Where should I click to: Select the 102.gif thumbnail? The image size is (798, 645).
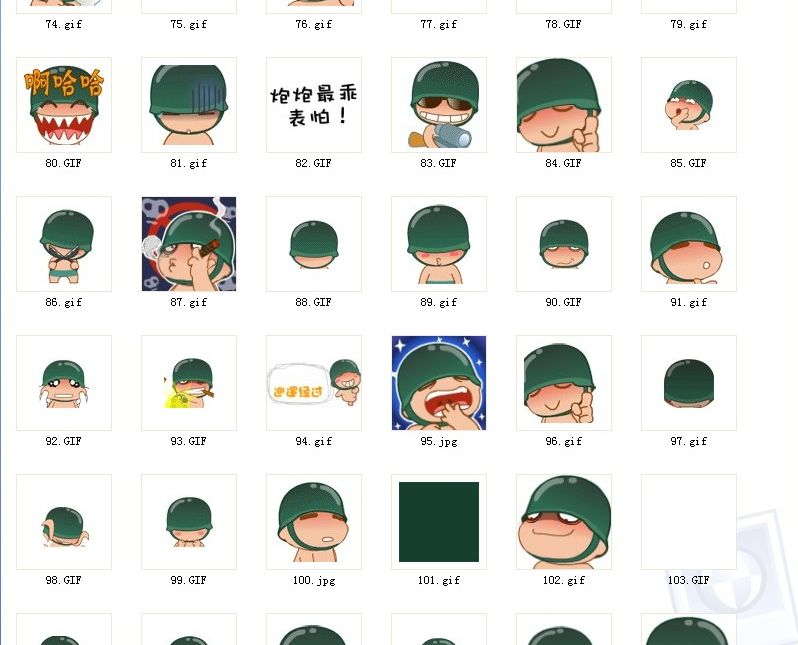click(x=564, y=522)
